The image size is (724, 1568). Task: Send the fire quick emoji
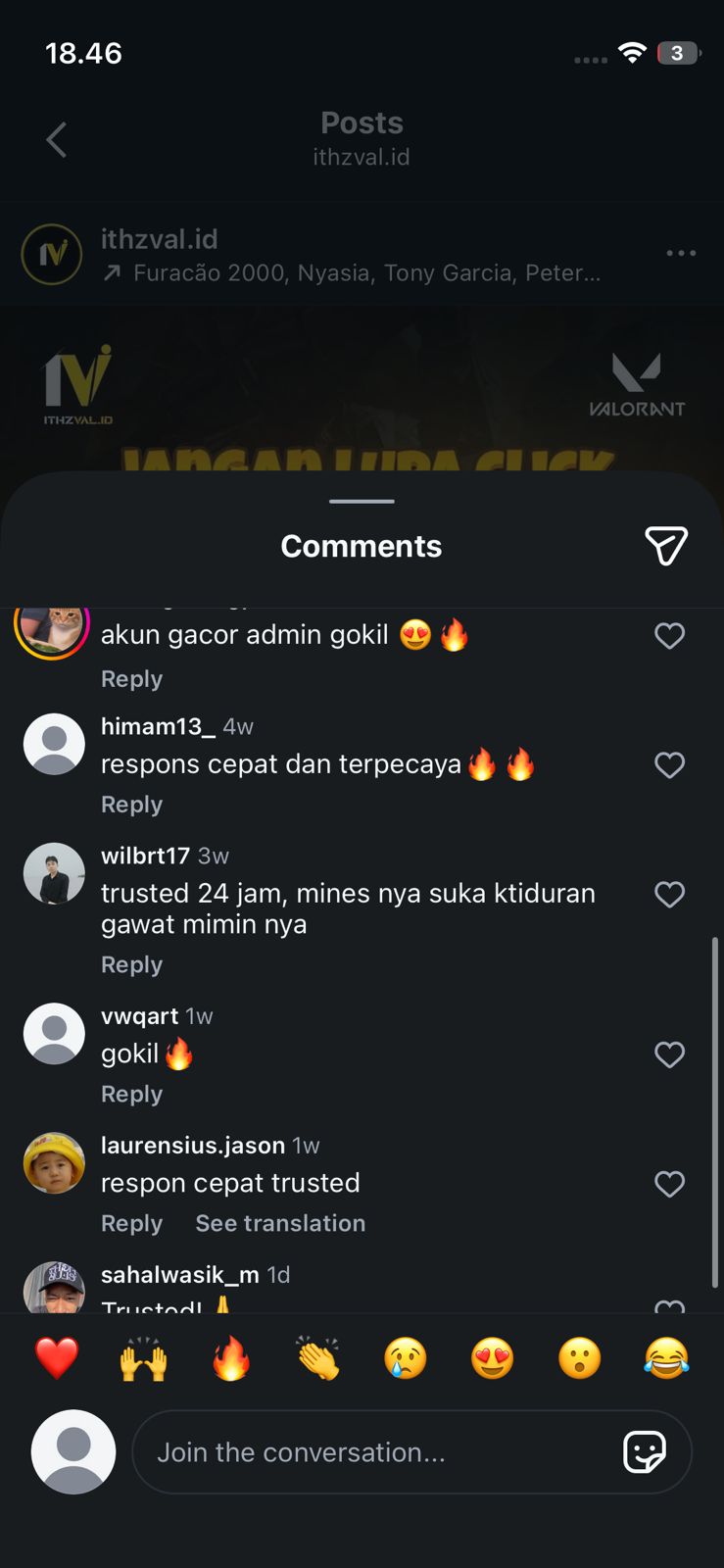pyautogui.click(x=231, y=1359)
